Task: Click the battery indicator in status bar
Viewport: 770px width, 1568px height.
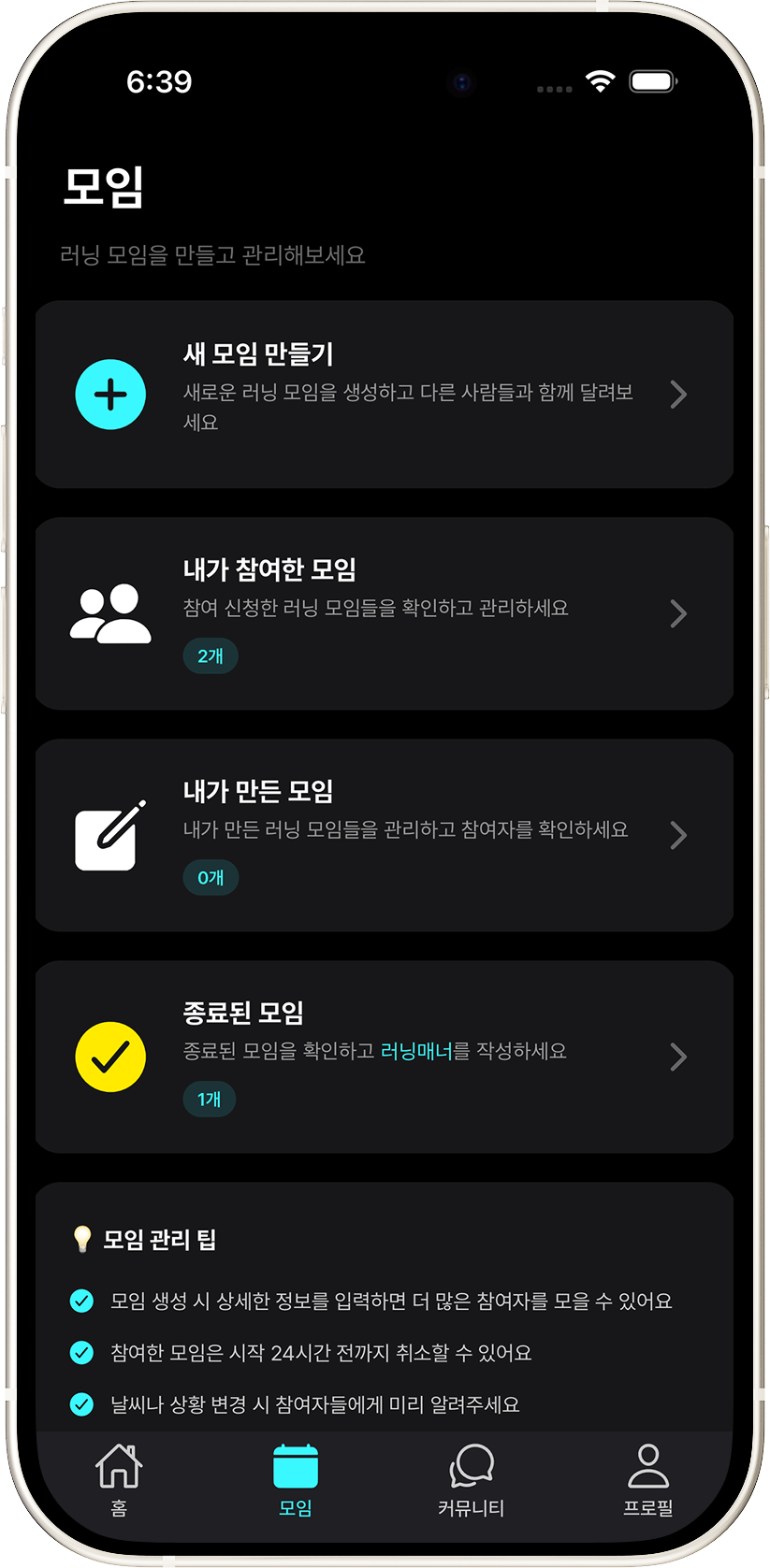Action: [x=653, y=81]
